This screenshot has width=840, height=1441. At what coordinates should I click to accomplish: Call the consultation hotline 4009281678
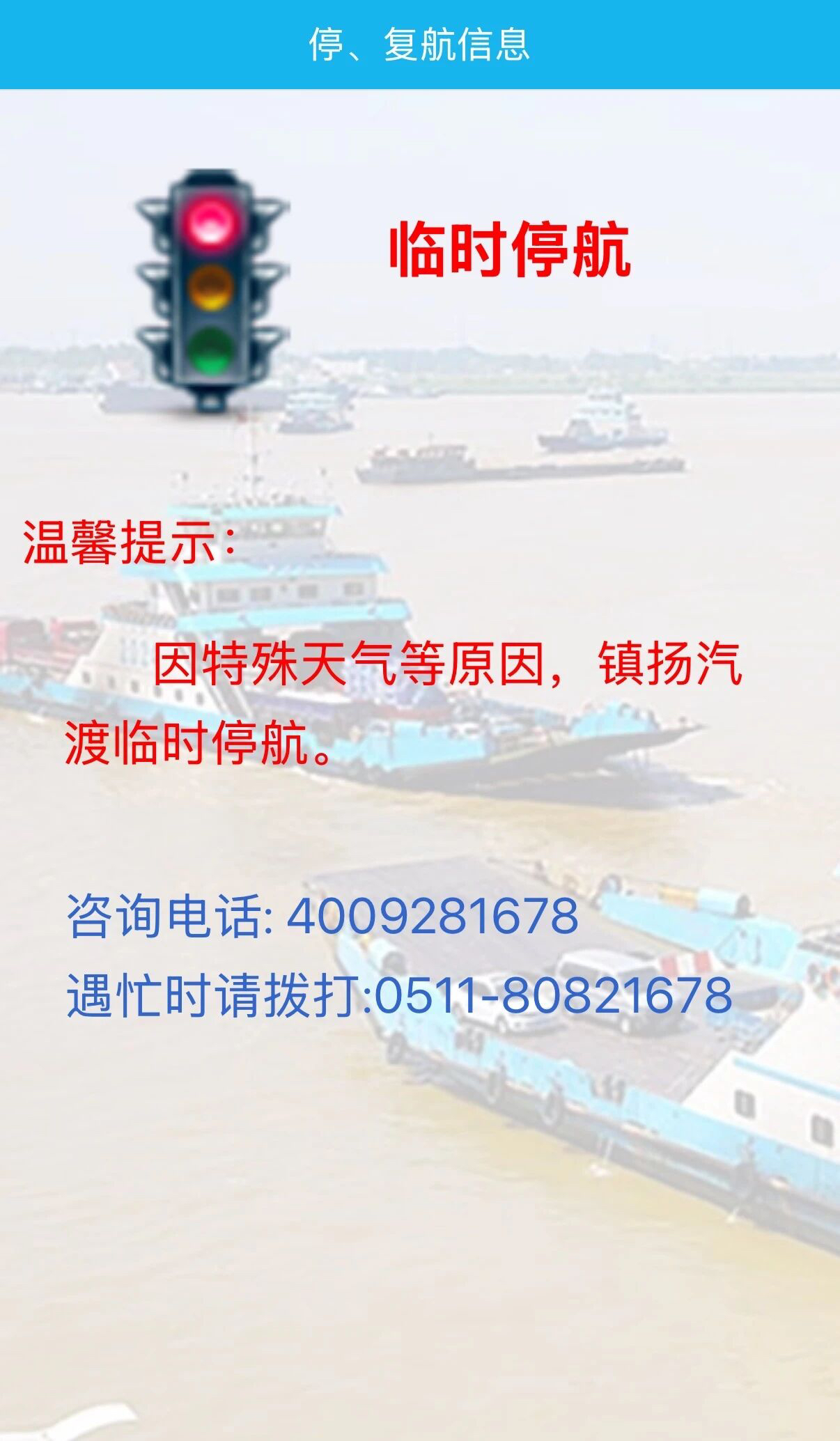pyautogui.click(x=432, y=915)
